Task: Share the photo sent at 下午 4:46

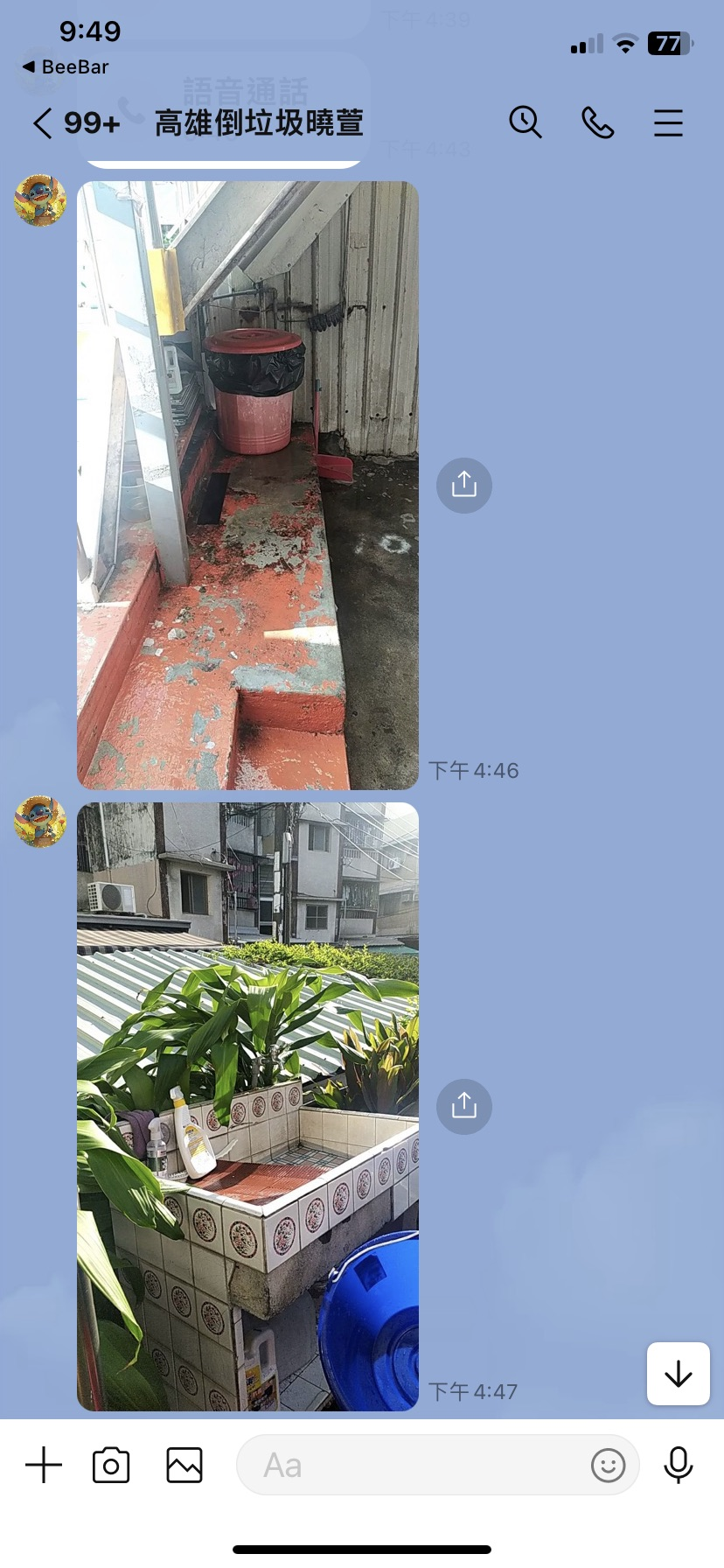Action: tap(464, 485)
